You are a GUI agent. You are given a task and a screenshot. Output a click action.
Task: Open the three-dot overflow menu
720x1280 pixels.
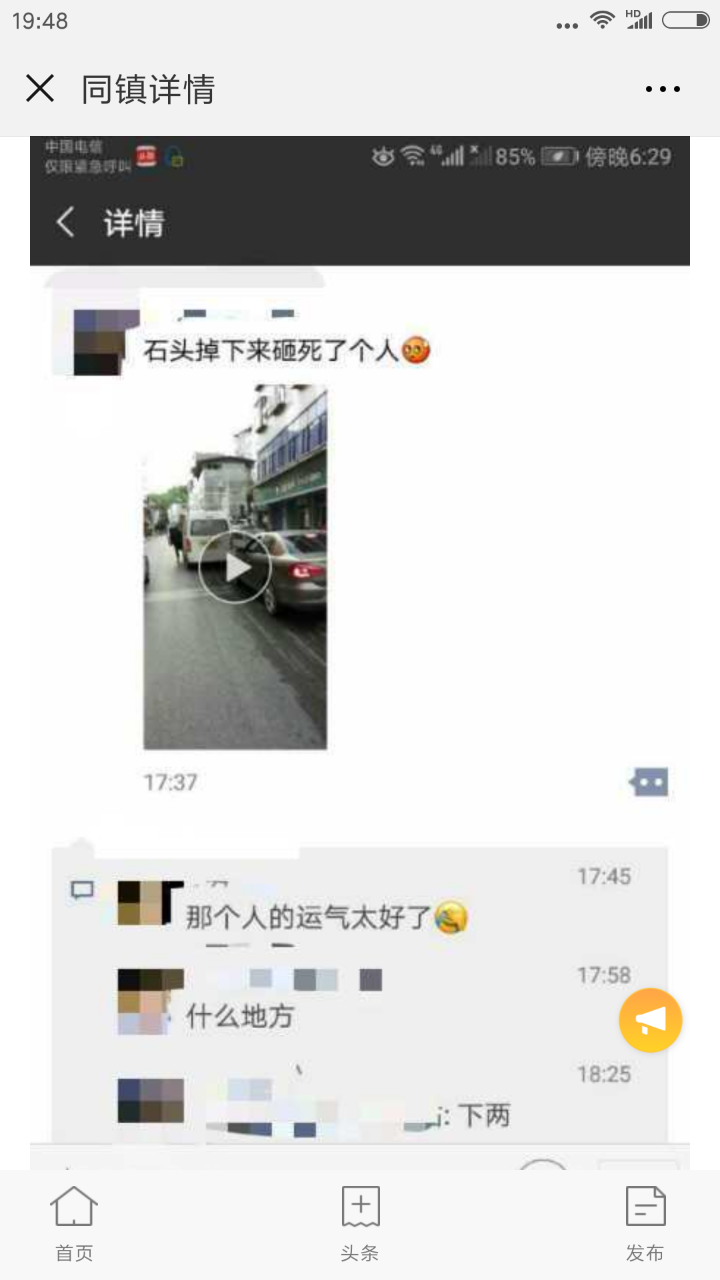coord(662,89)
